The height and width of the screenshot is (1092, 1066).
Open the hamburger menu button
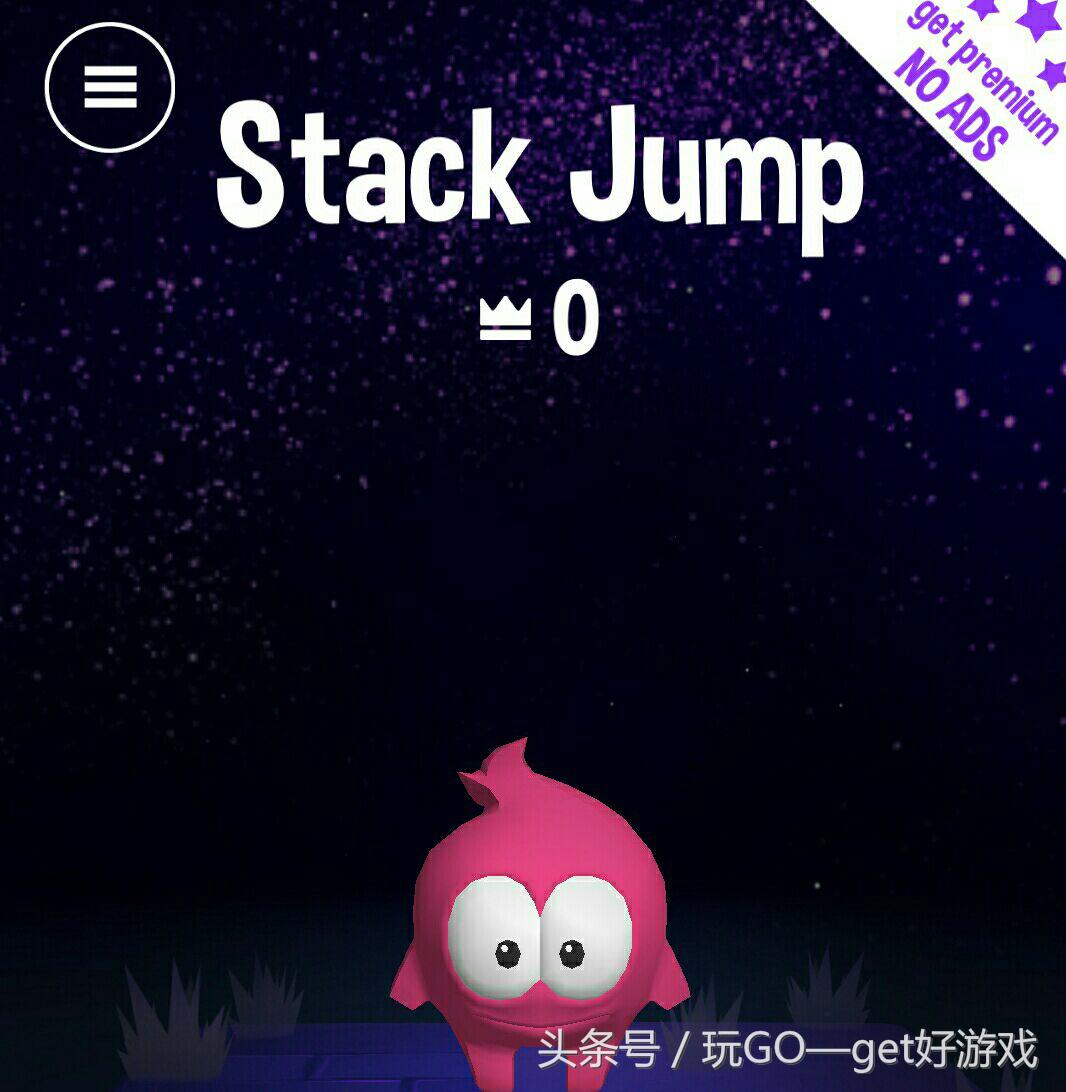tap(110, 88)
